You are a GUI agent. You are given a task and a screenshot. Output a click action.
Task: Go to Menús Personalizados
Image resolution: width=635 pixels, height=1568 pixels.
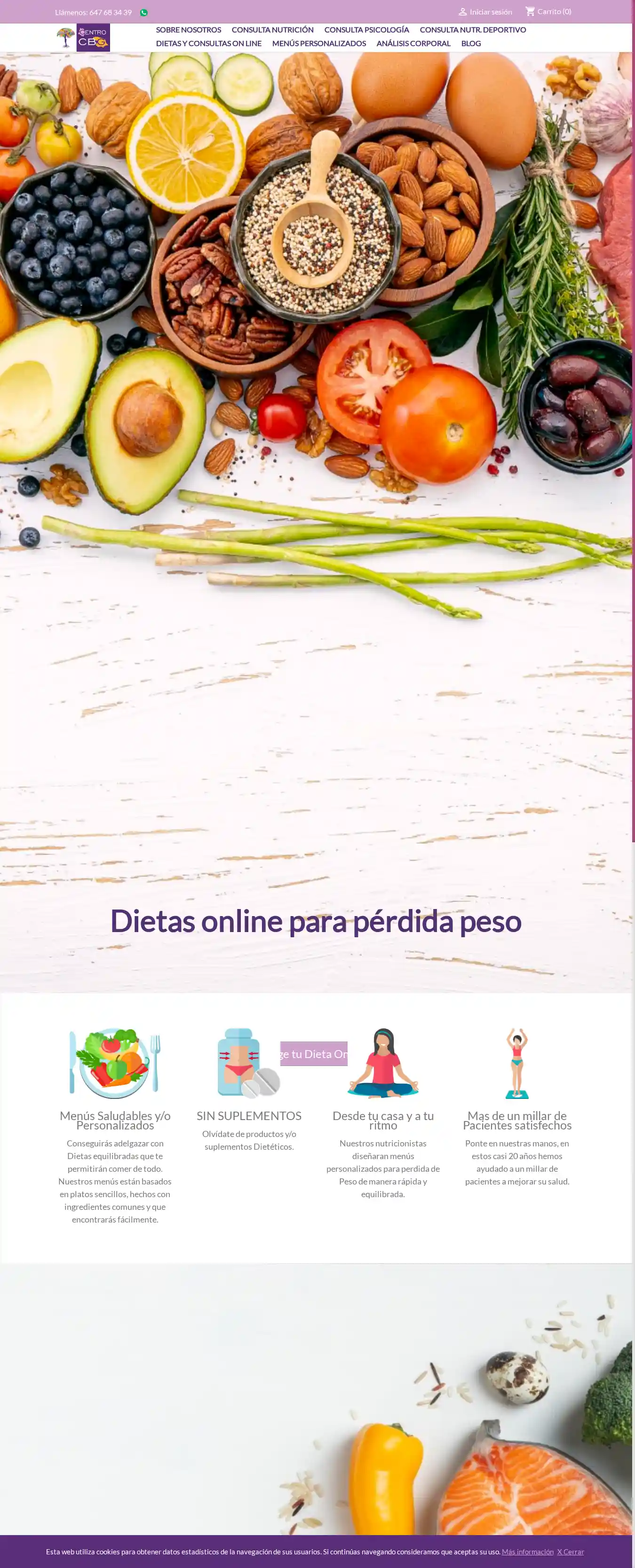pos(319,43)
